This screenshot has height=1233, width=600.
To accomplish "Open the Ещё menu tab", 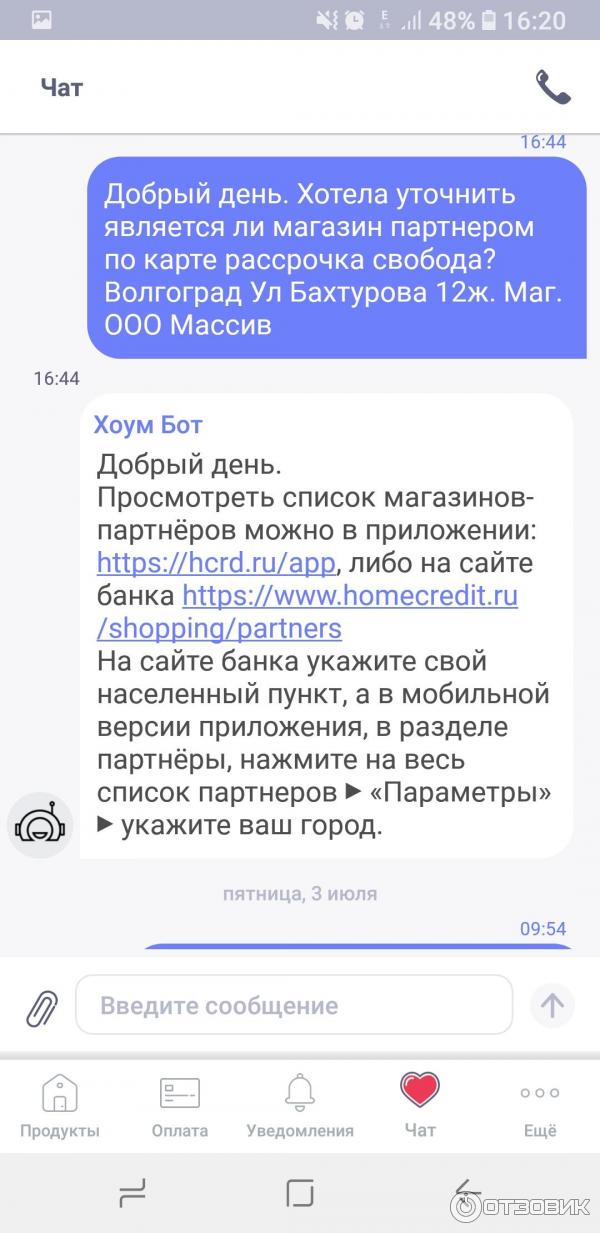I will 540,1106.
